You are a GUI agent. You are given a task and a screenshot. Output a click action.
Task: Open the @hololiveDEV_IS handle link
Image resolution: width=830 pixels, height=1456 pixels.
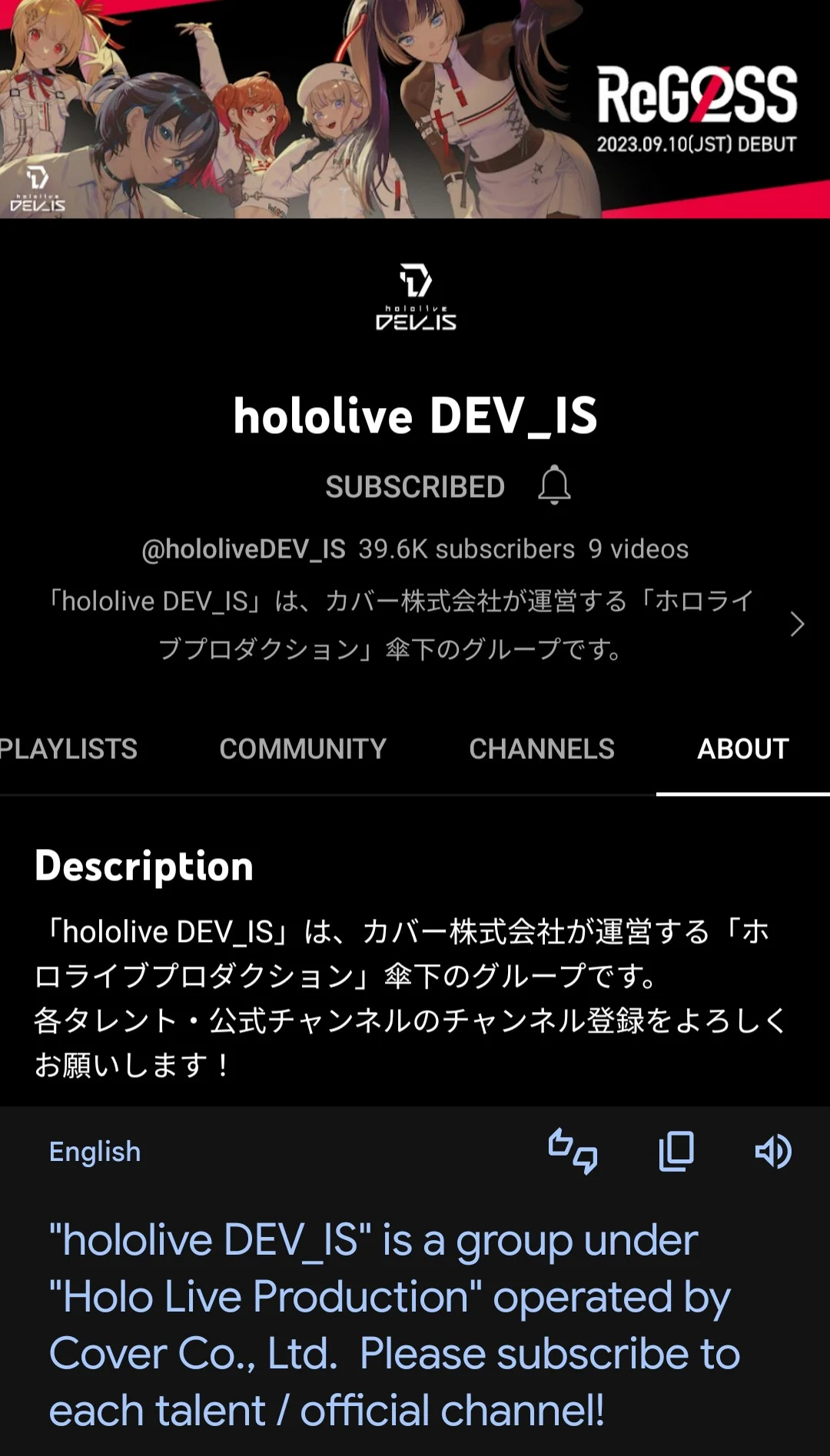242,549
